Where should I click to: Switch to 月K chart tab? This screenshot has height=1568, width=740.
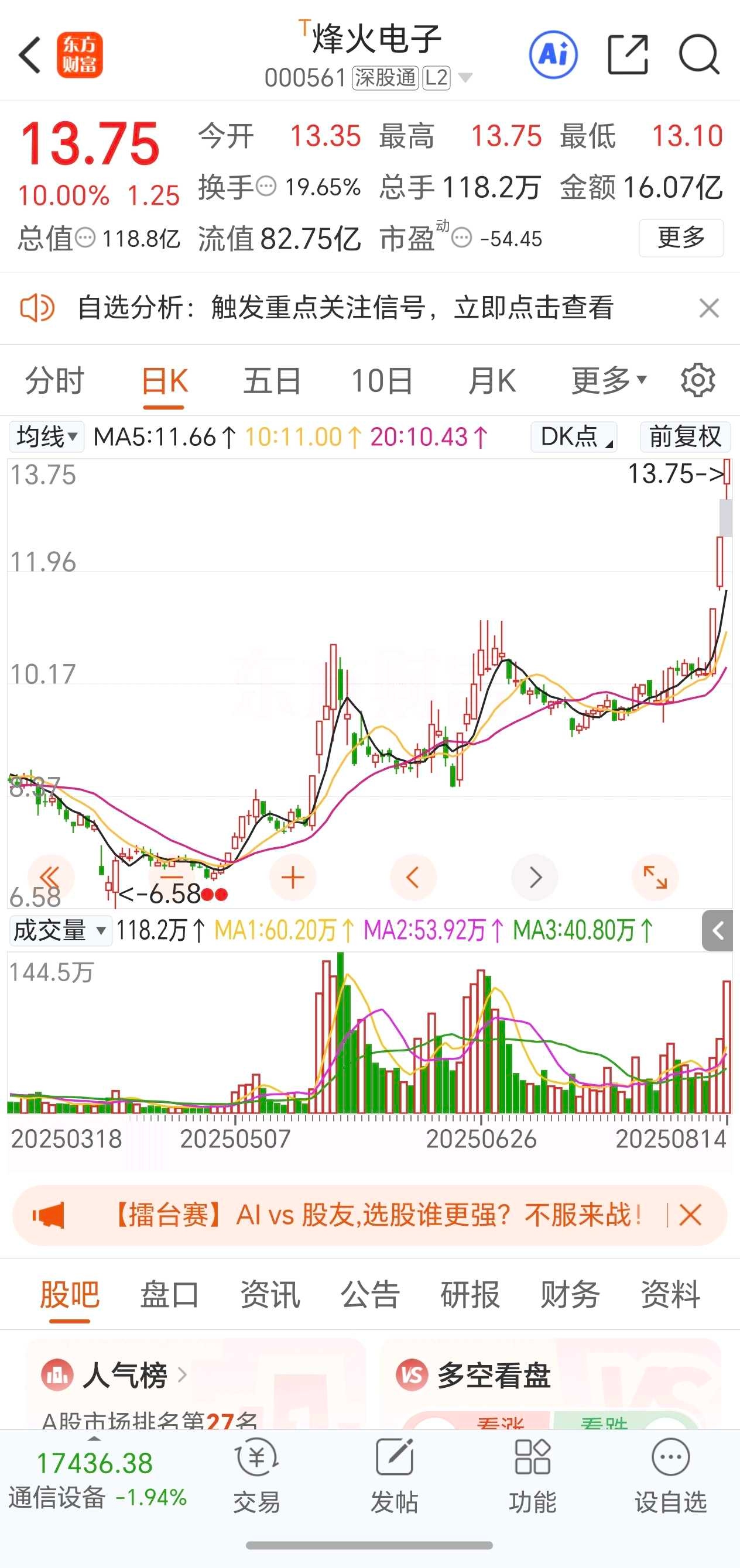492,381
